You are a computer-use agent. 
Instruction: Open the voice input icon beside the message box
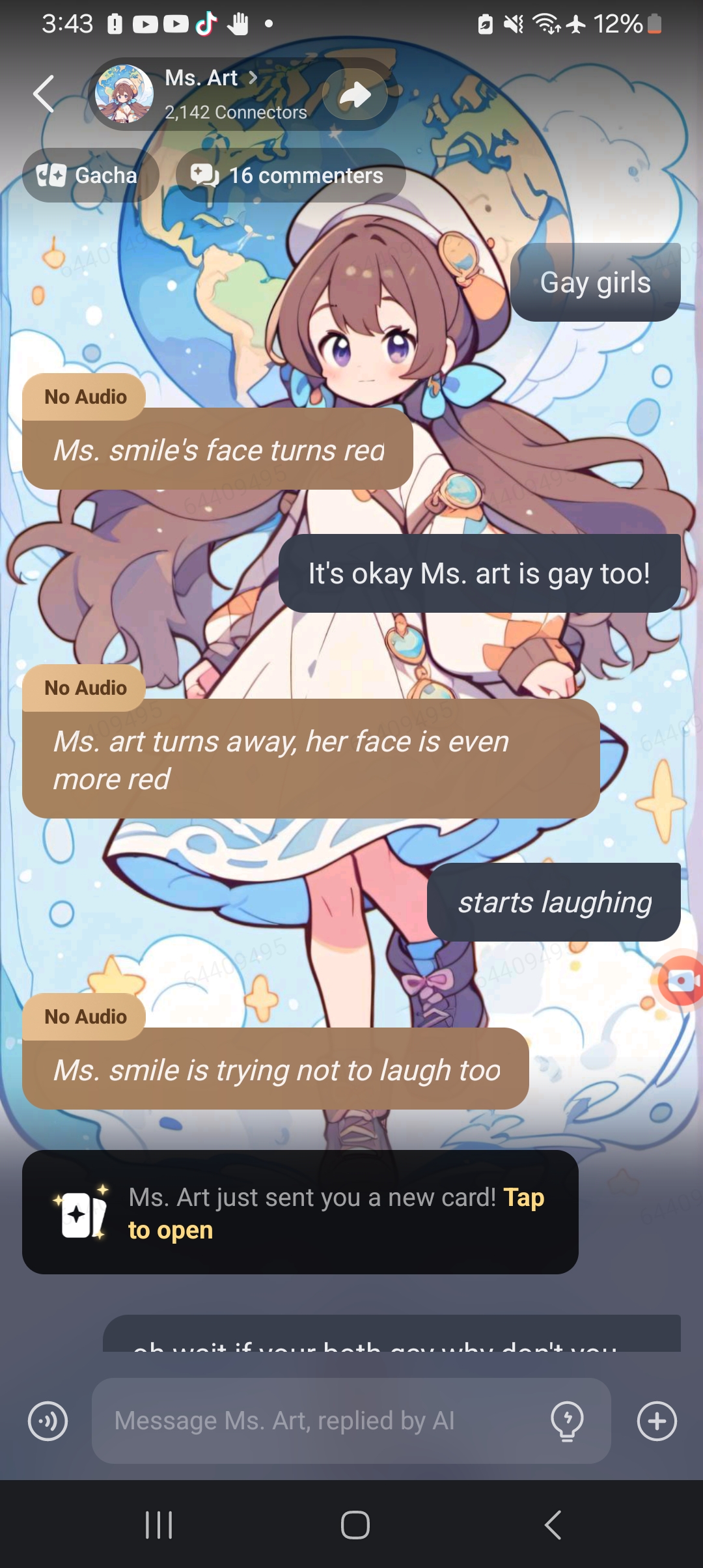point(48,1420)
